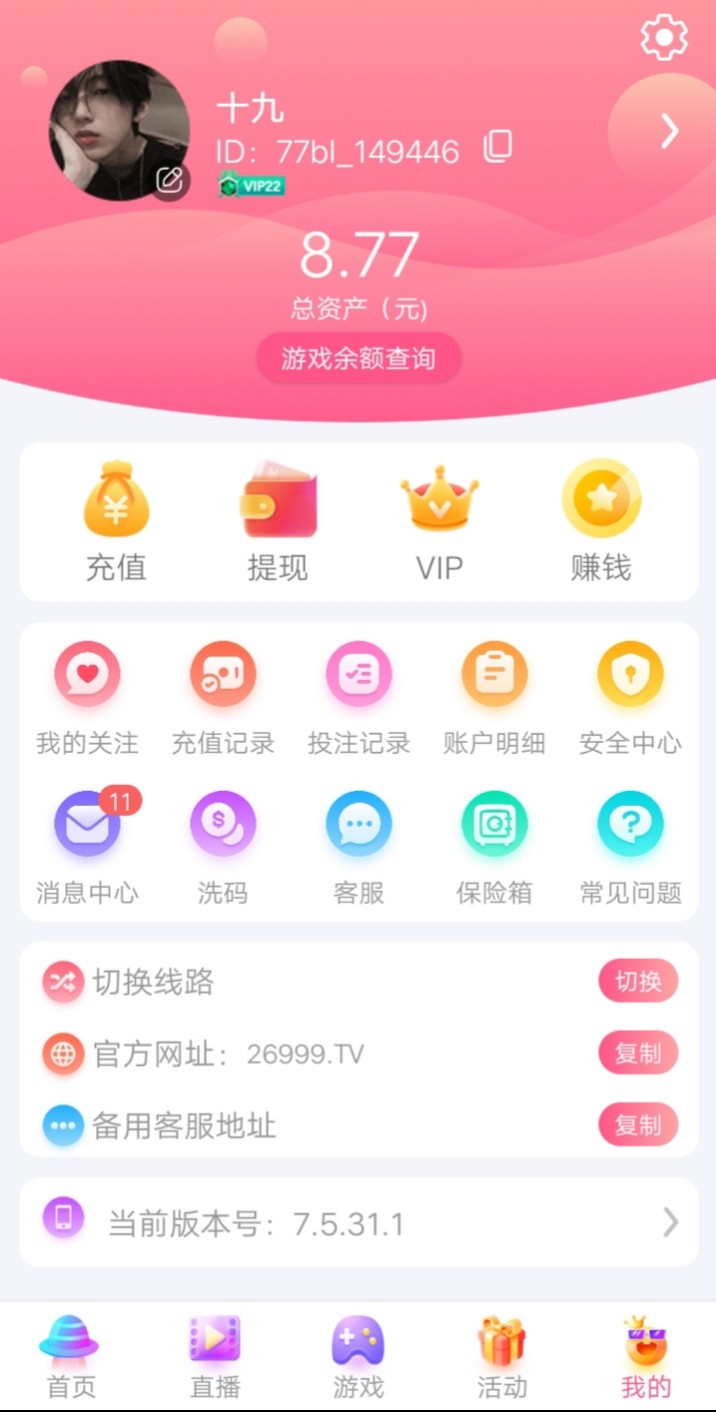Copy the user ID 77bl_149446
This screenshot has height=1412, width=716.
tap(498, 148)
